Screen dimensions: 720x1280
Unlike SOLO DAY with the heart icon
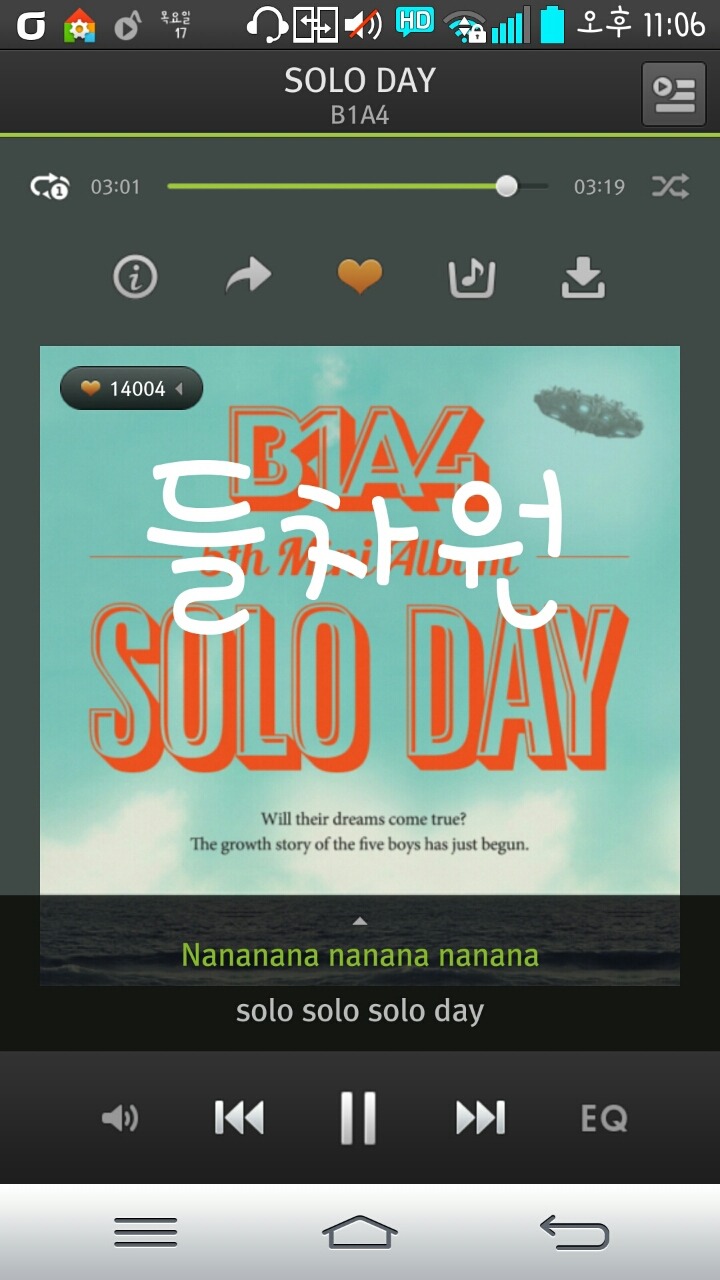pyautogui.click(x=360, y=277)
